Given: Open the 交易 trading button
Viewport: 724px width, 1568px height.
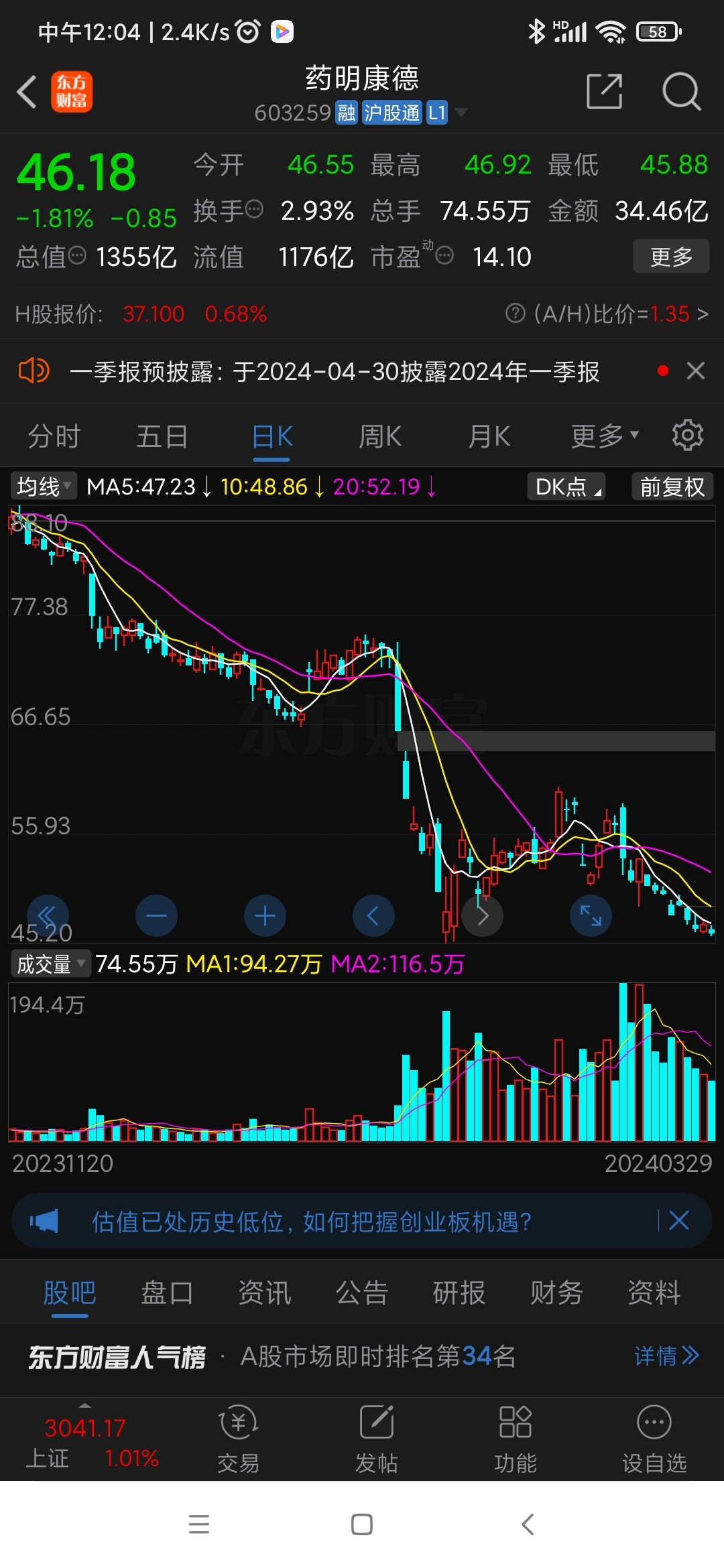Looking at the screenshot, I should coord(238,1439).
